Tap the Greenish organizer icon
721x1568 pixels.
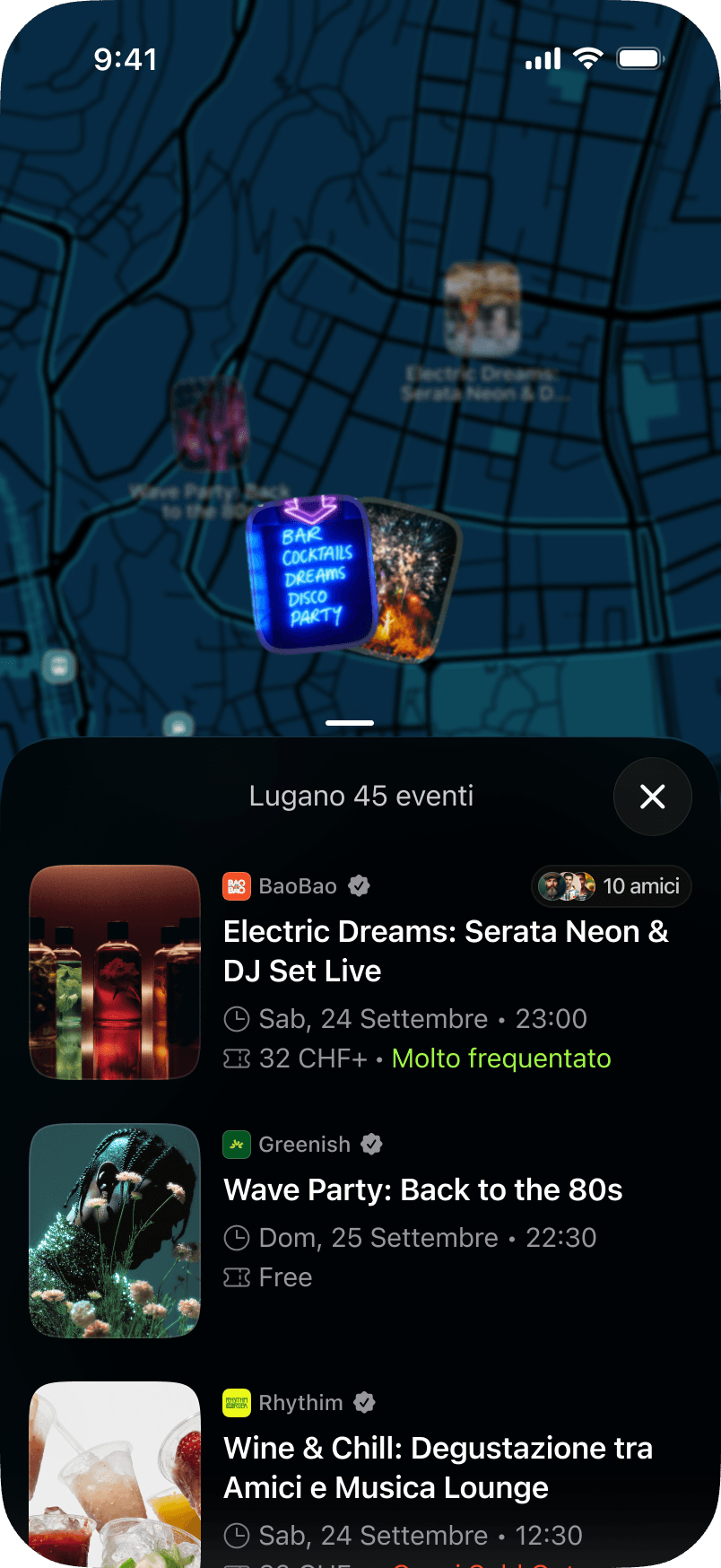pos(236,1145)
